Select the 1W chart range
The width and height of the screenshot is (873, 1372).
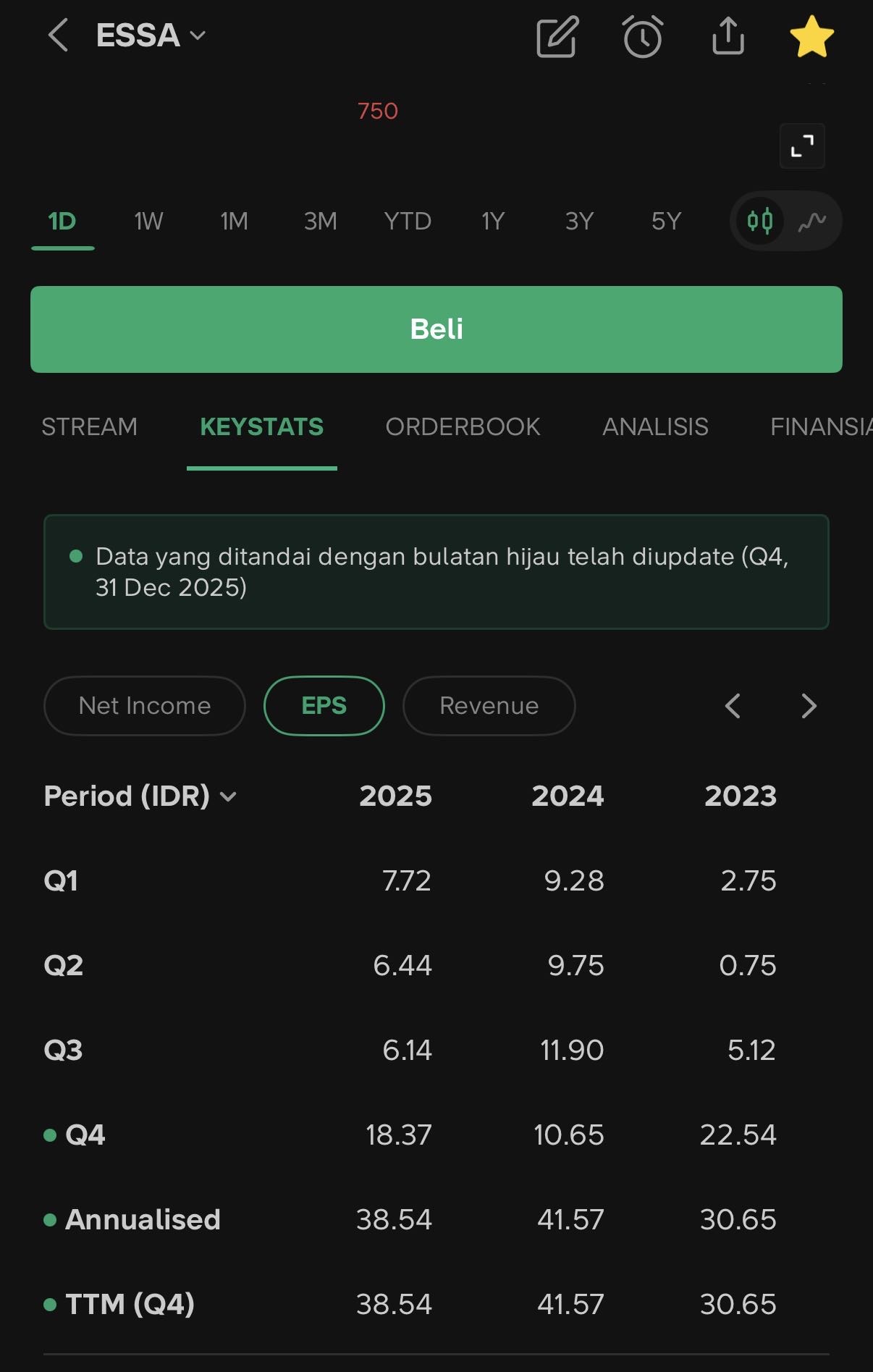[x=148, y=221]
